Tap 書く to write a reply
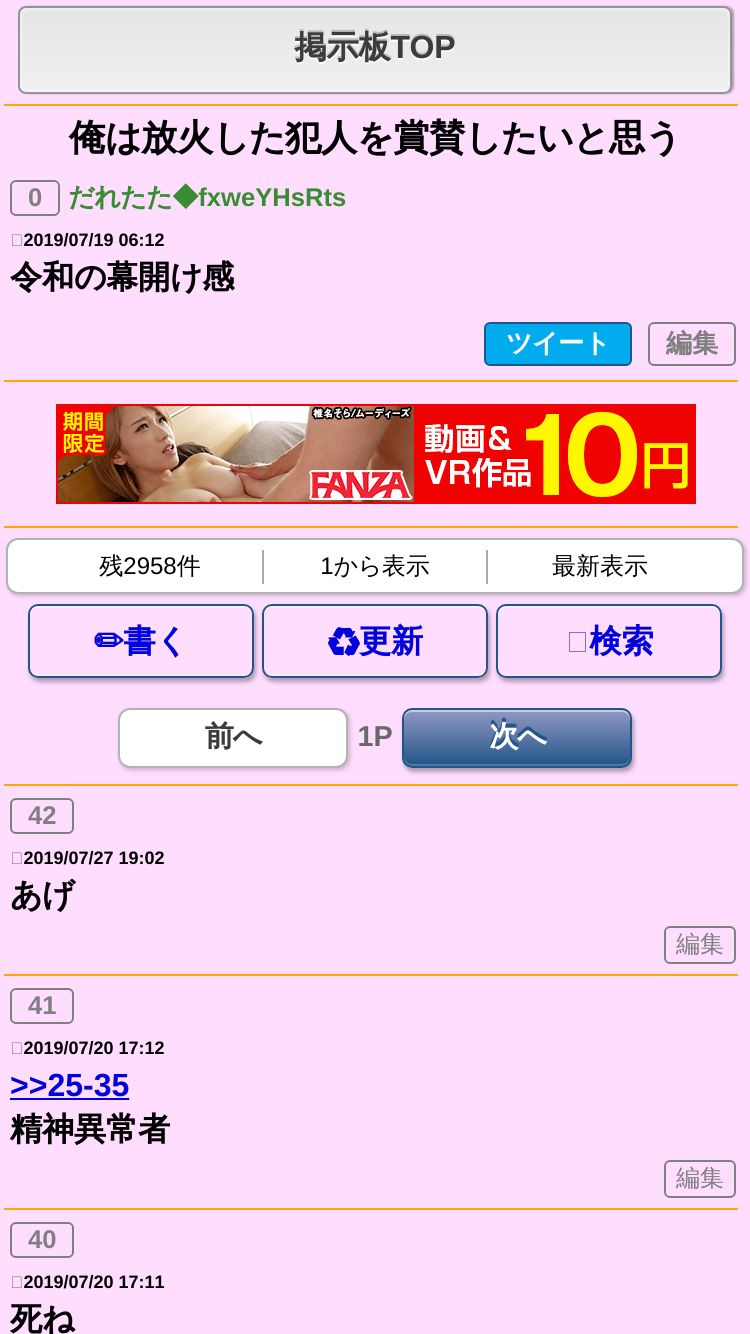The width and height of the screenshot is (750, 1334). point(141,641)
